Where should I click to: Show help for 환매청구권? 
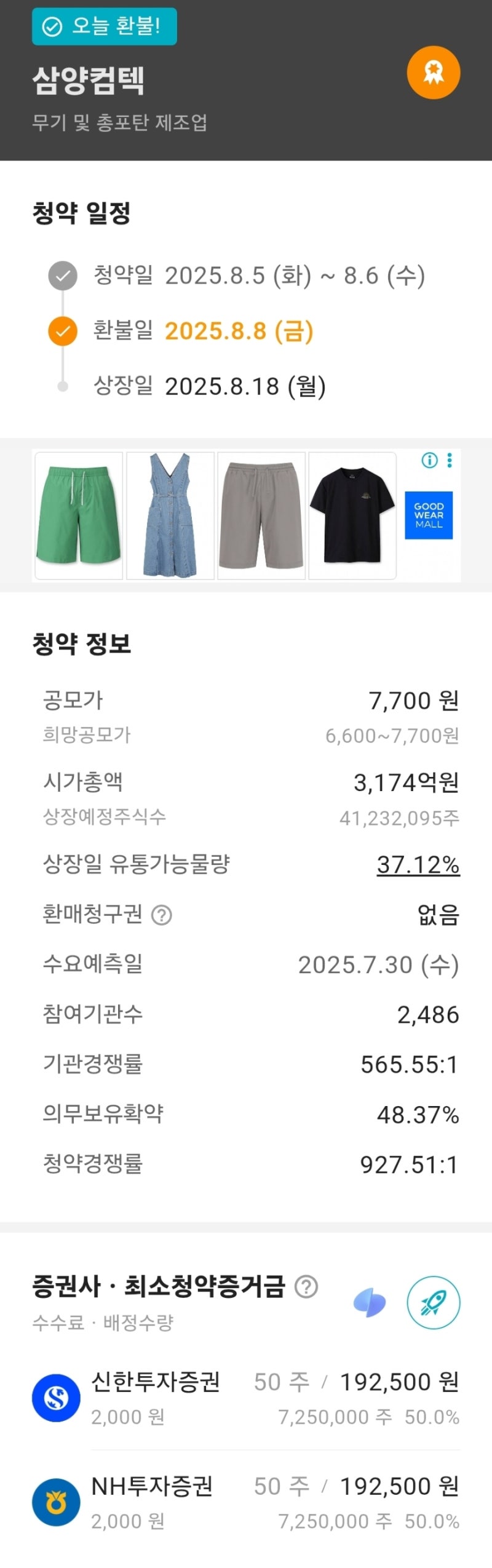(x=162, y=915)
